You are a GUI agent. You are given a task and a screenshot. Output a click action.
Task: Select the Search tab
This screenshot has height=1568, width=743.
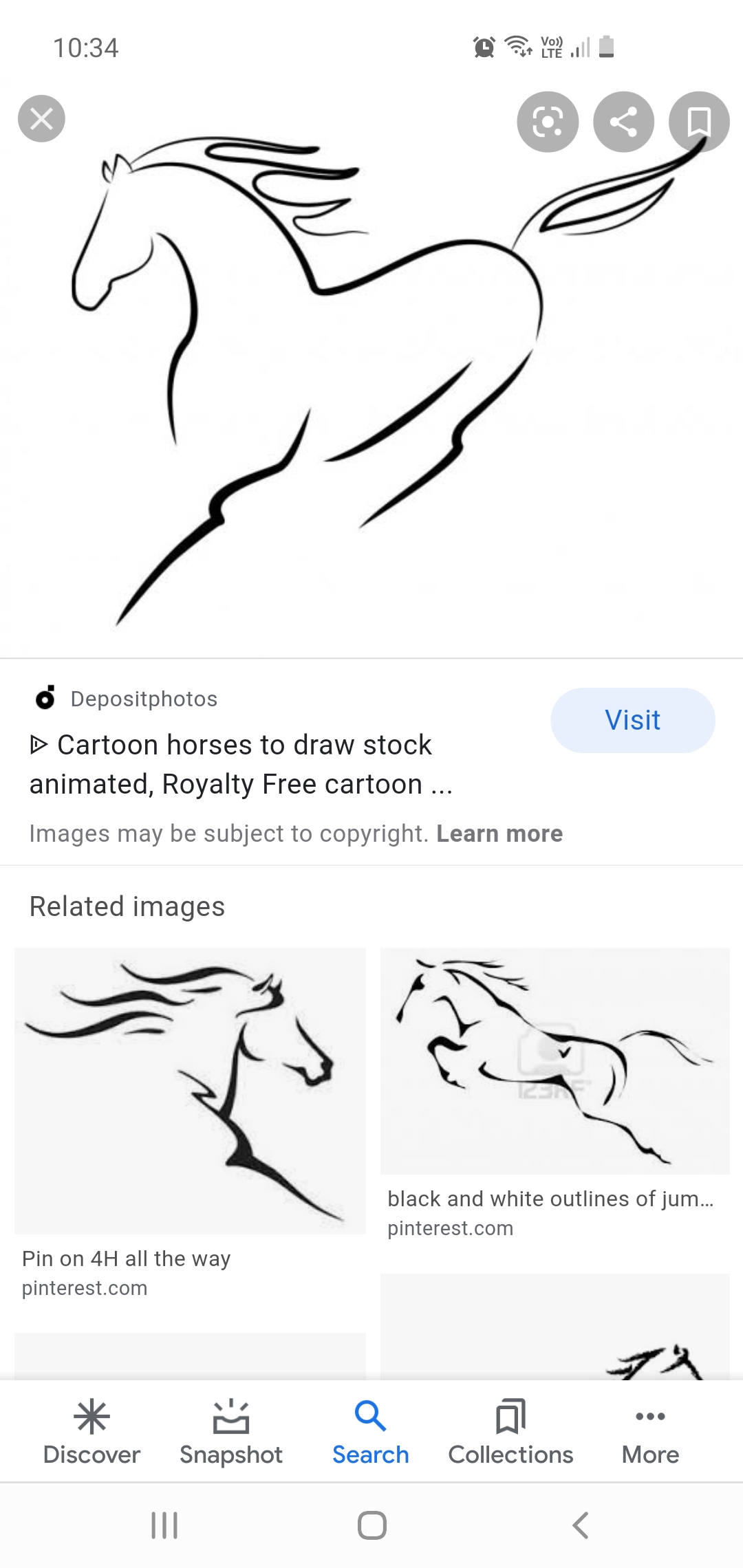[x=371, y=1433]
